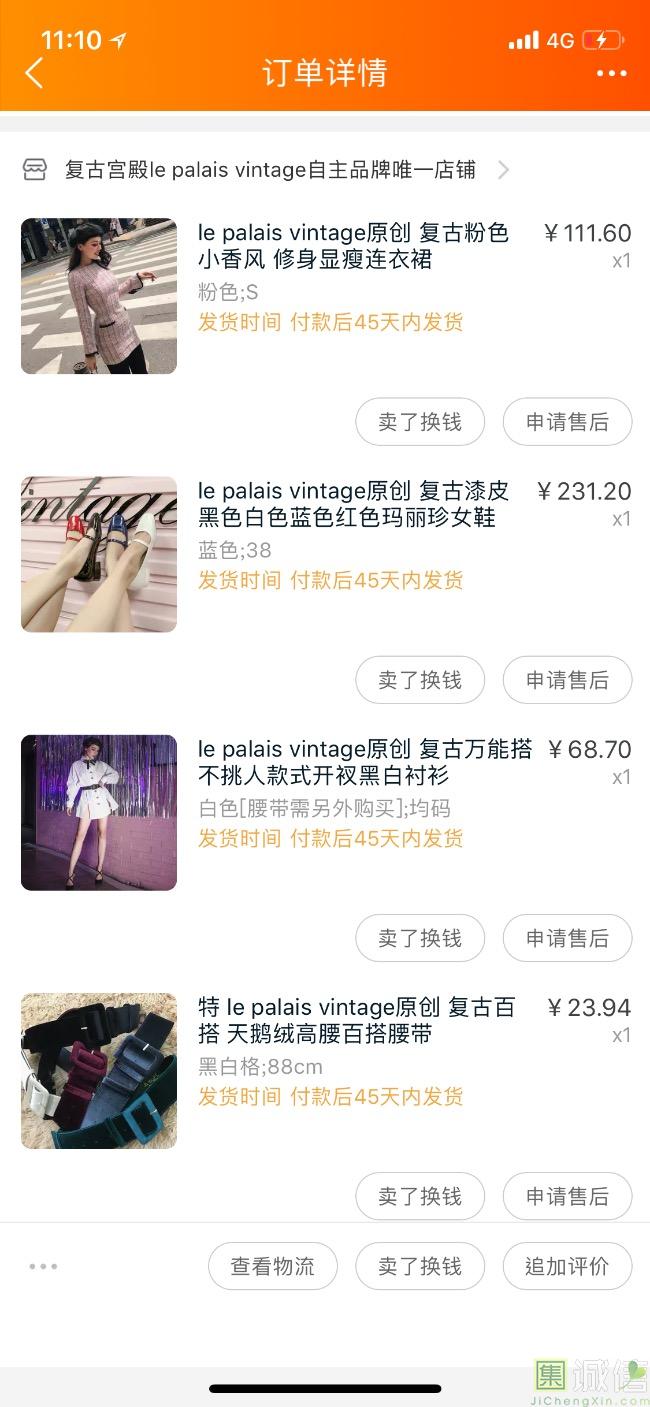Choose 卖了换钱 for the 黑白衬衫 shirt

(420, 938)
